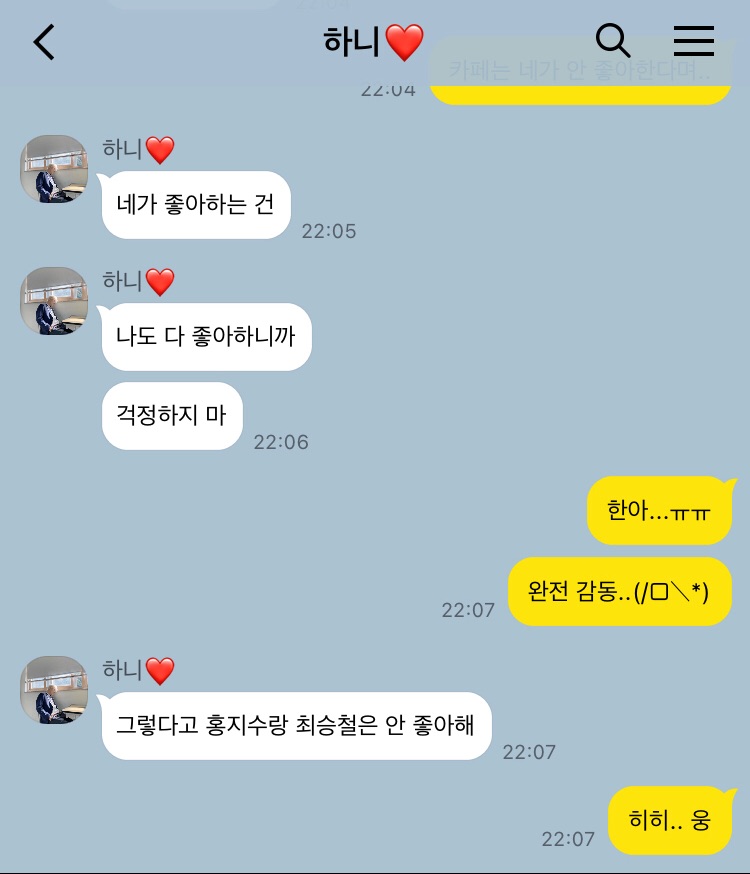Select the message '한아...ㅠㅠ'

click(659, 511)
